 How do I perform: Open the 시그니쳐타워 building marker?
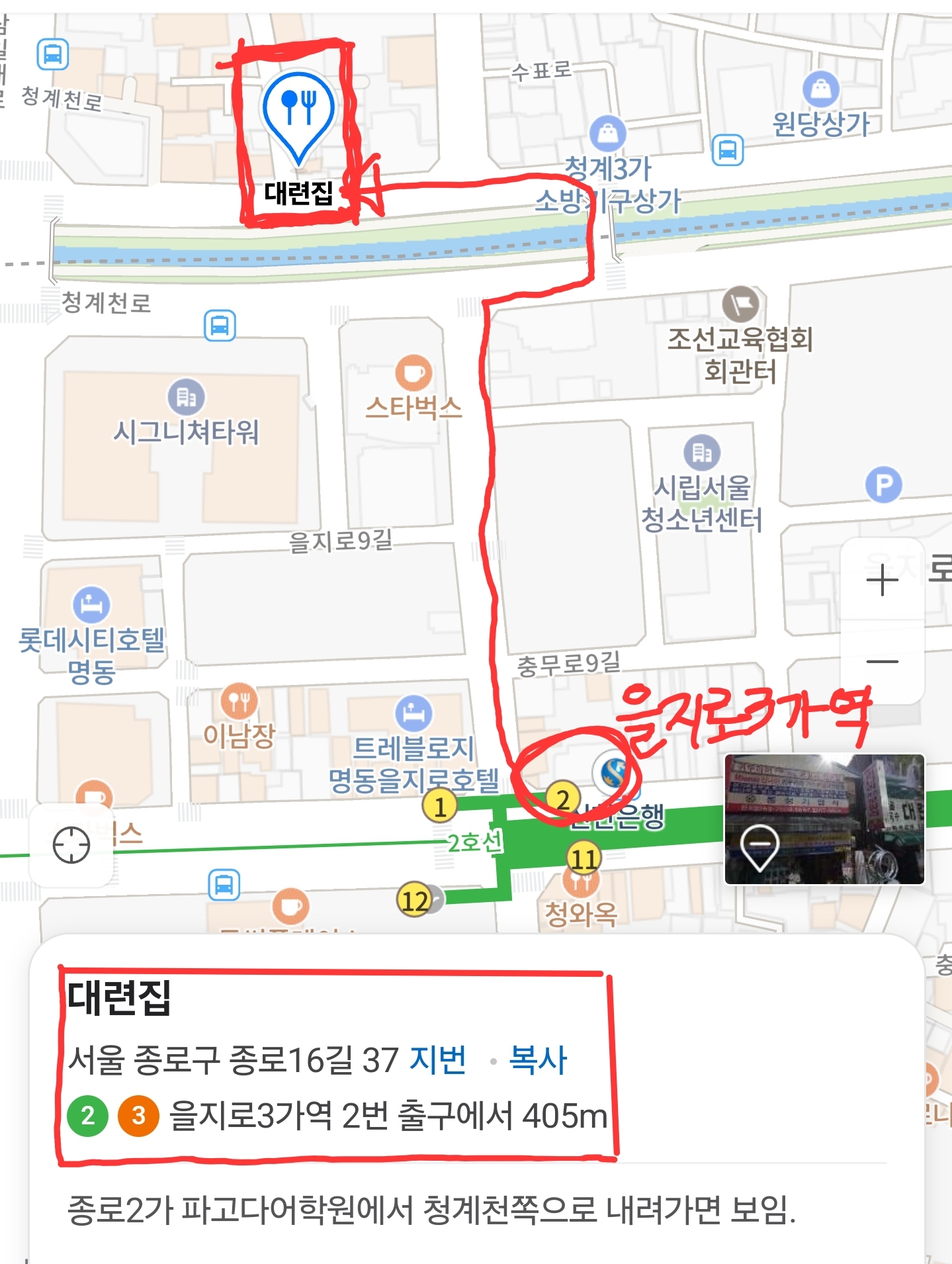(x=186, y=397)
